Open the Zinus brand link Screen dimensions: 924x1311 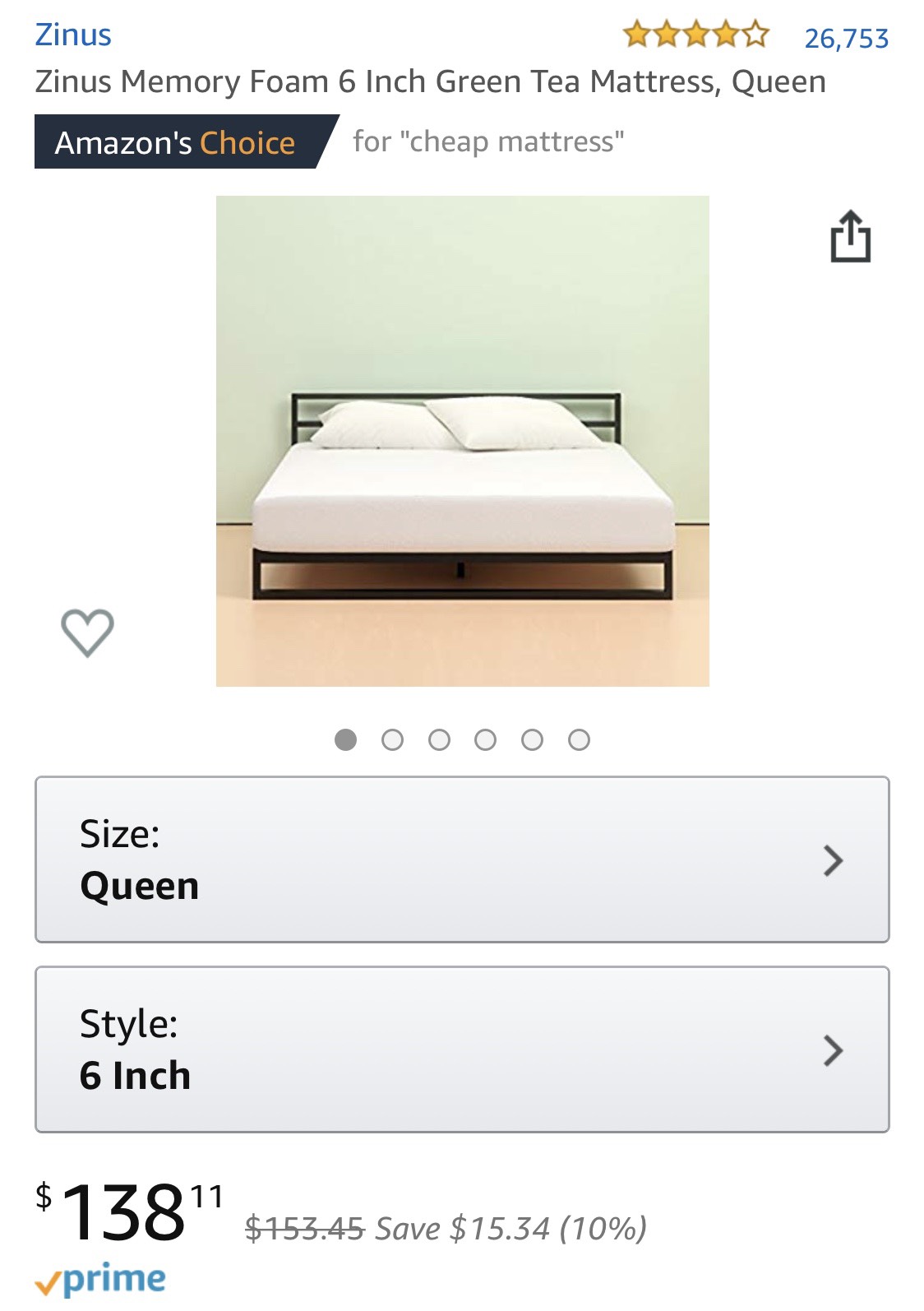click(x=73, y=35)
